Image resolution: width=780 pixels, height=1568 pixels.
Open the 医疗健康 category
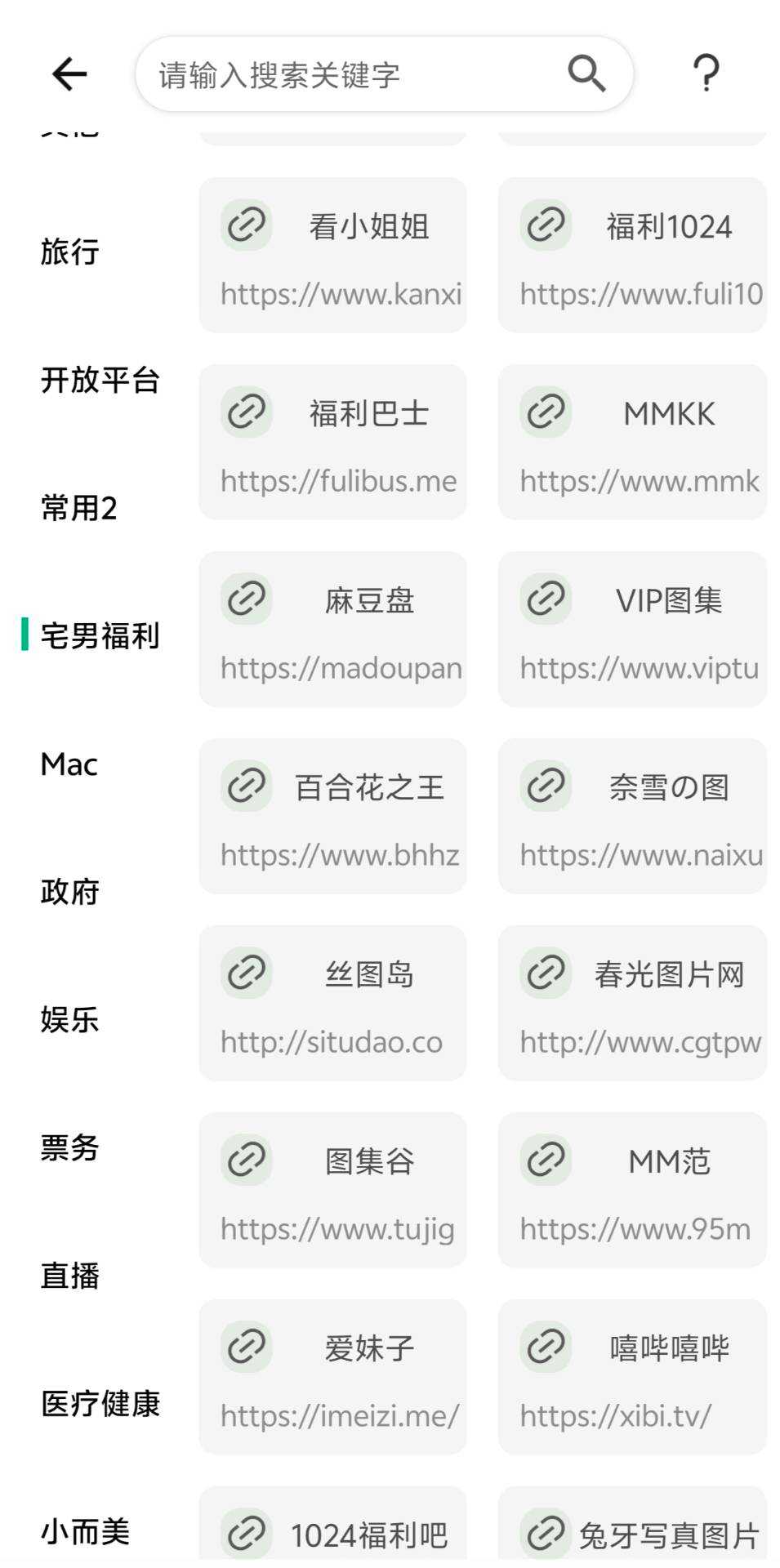100,1404
